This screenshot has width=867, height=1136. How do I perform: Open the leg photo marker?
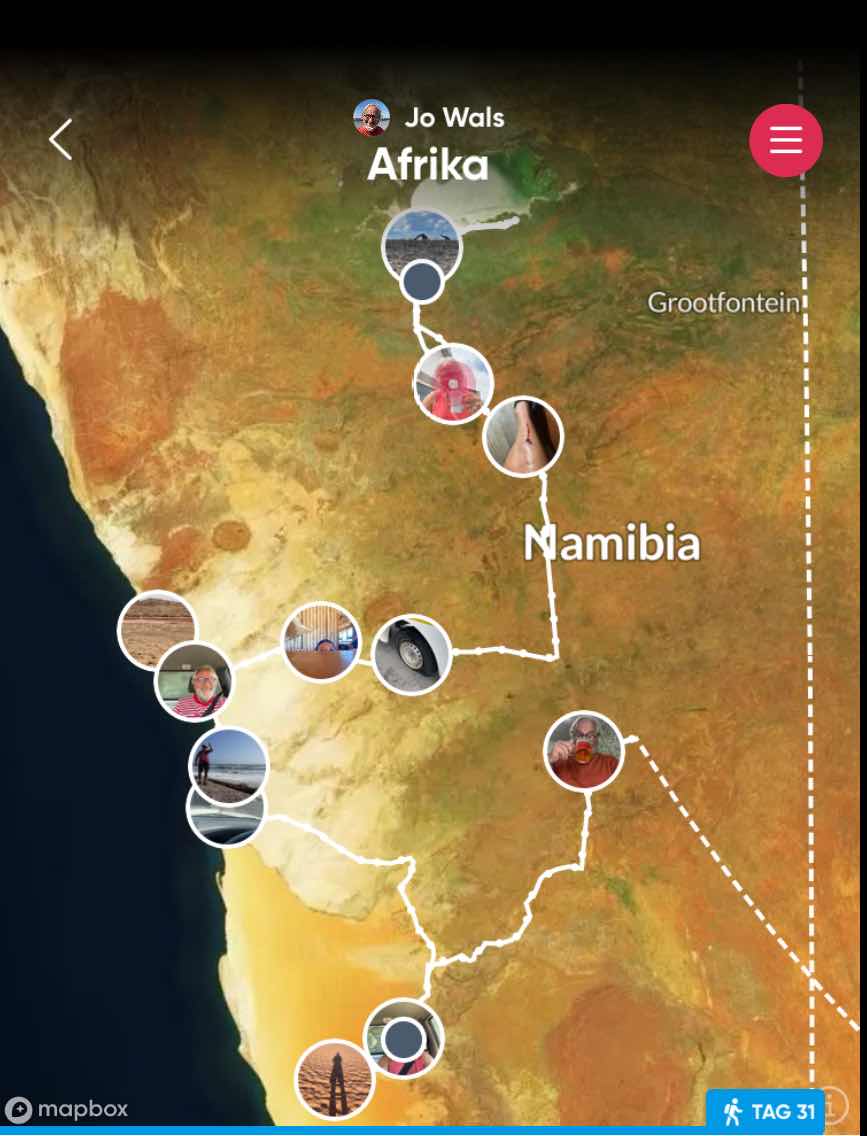click(523, 437)
